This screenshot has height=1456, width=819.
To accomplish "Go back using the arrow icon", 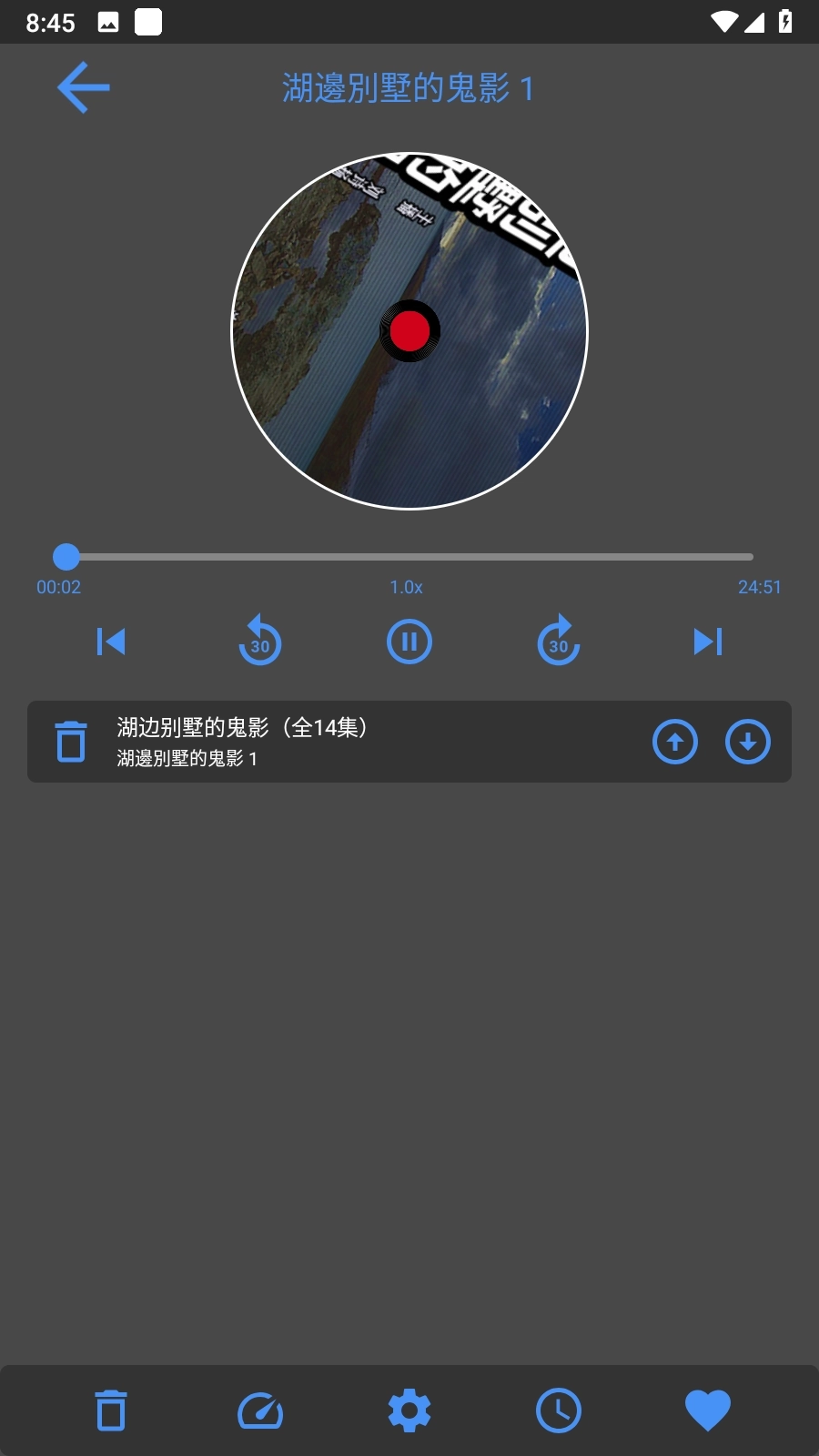I will [x=83, y=87].
